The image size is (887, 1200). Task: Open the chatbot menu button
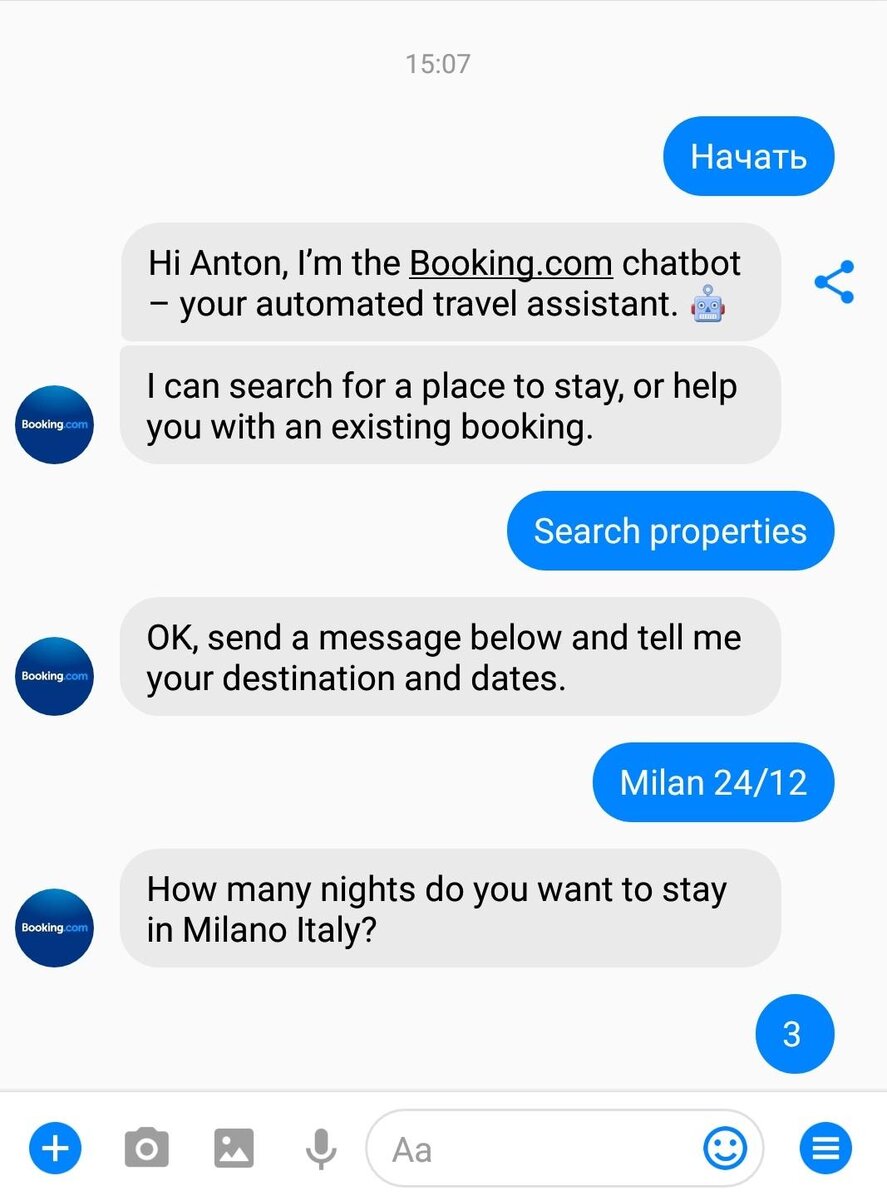tap(825, 1149)
